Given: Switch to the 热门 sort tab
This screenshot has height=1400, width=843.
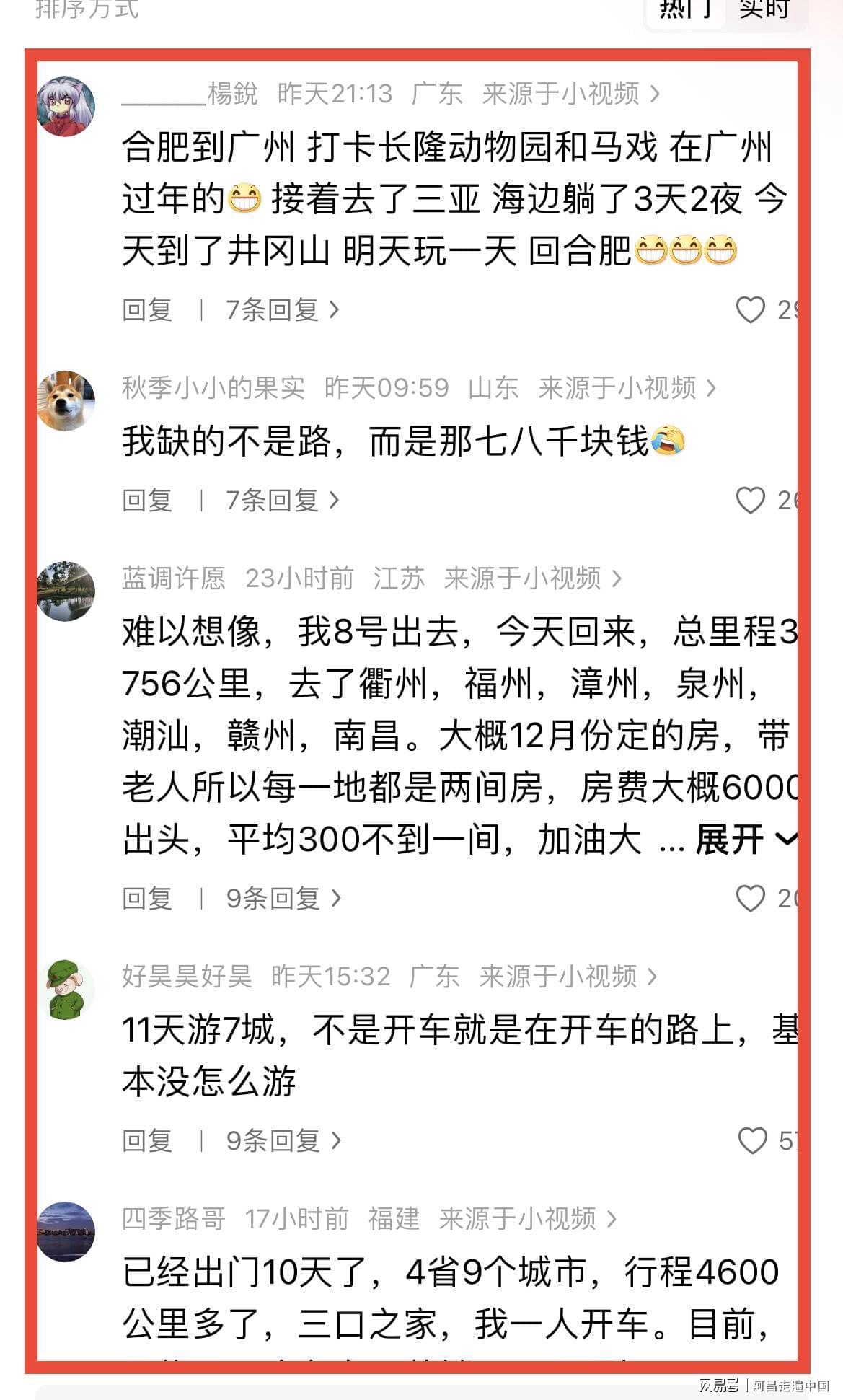Looking at the screenshot, I should point(685,10).
